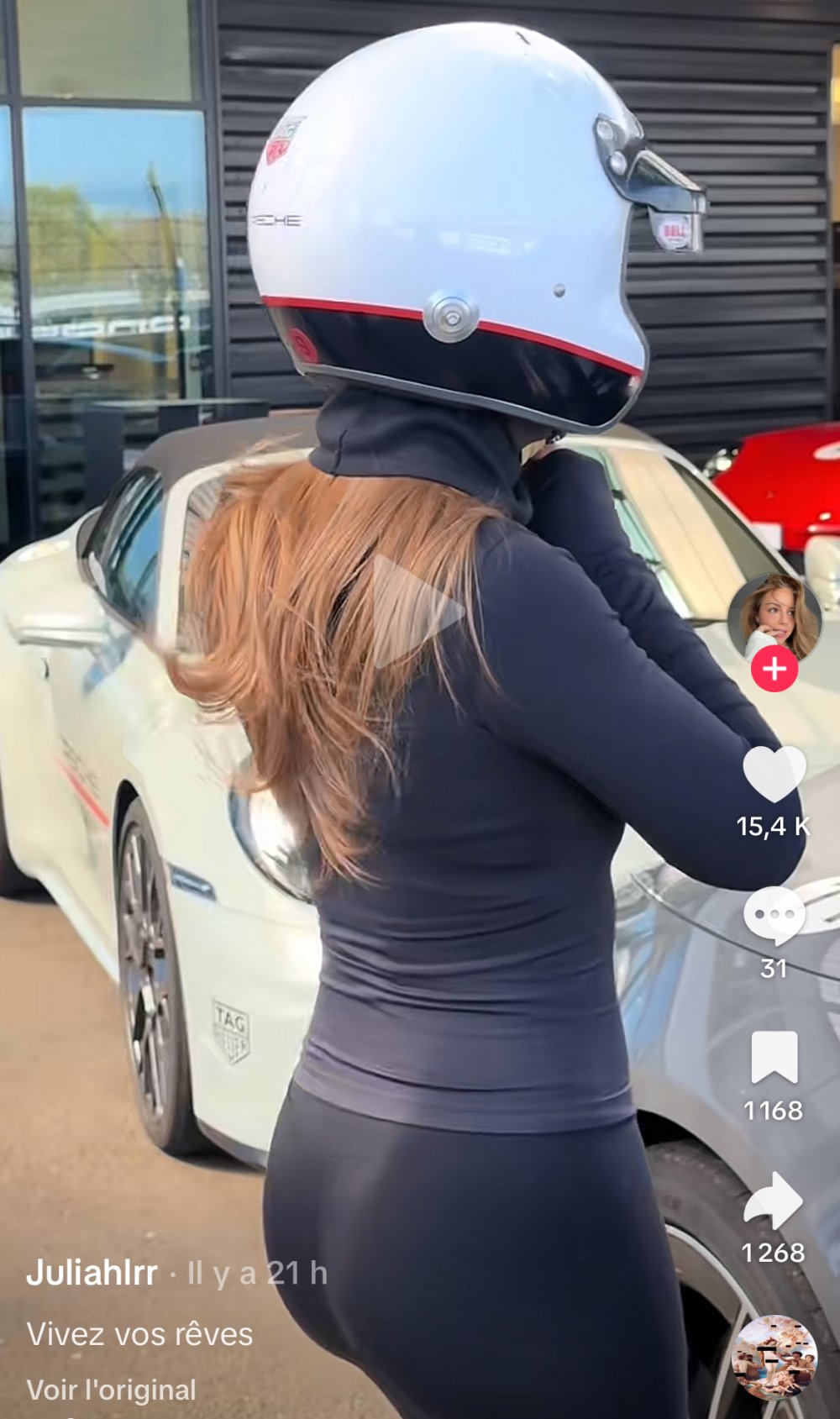Open the comments section
The image size is (840, 1419).
coord(774,915)
